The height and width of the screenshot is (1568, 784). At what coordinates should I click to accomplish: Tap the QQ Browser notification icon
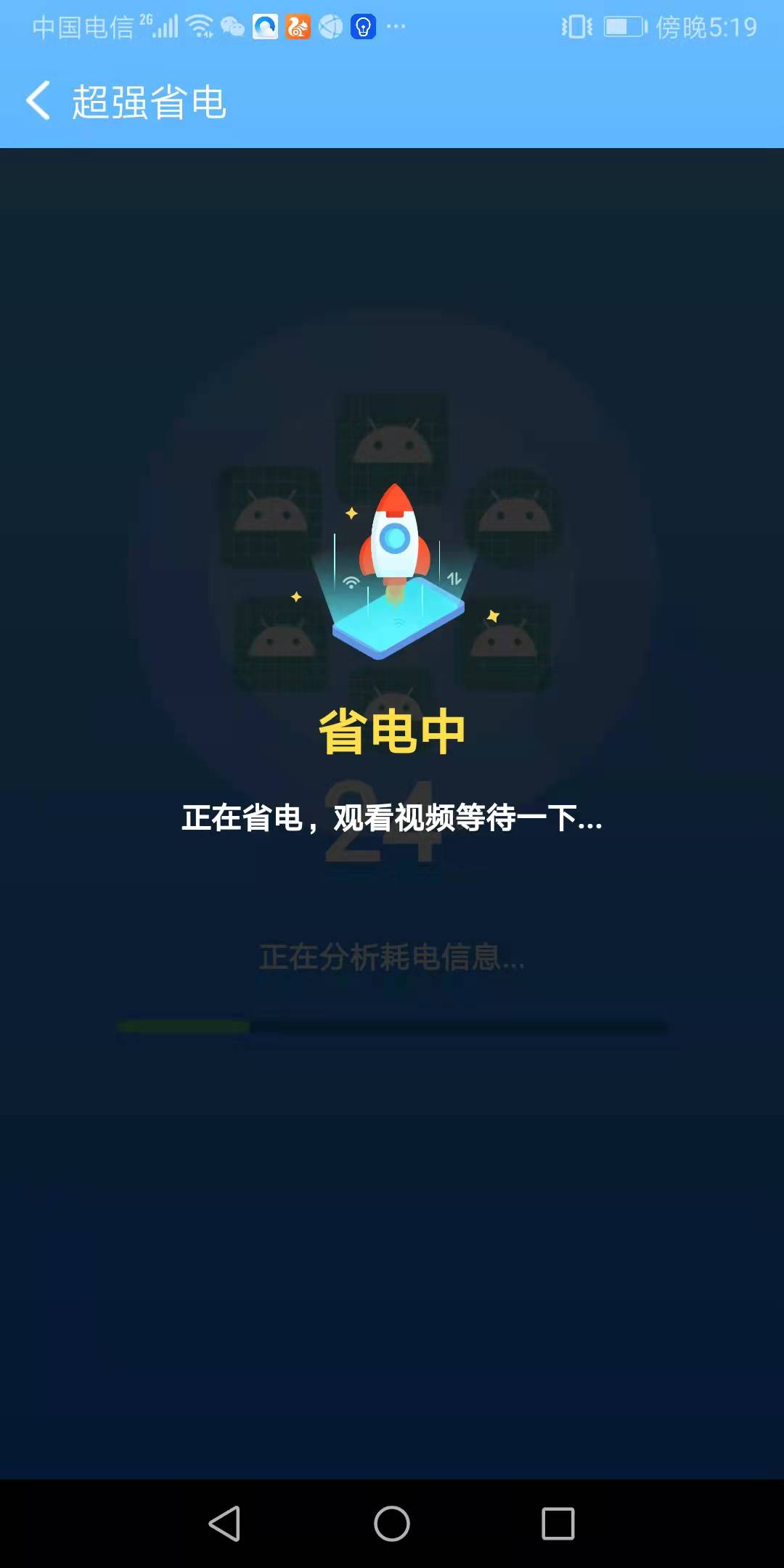pyautogui.click(x=266, y=27)
